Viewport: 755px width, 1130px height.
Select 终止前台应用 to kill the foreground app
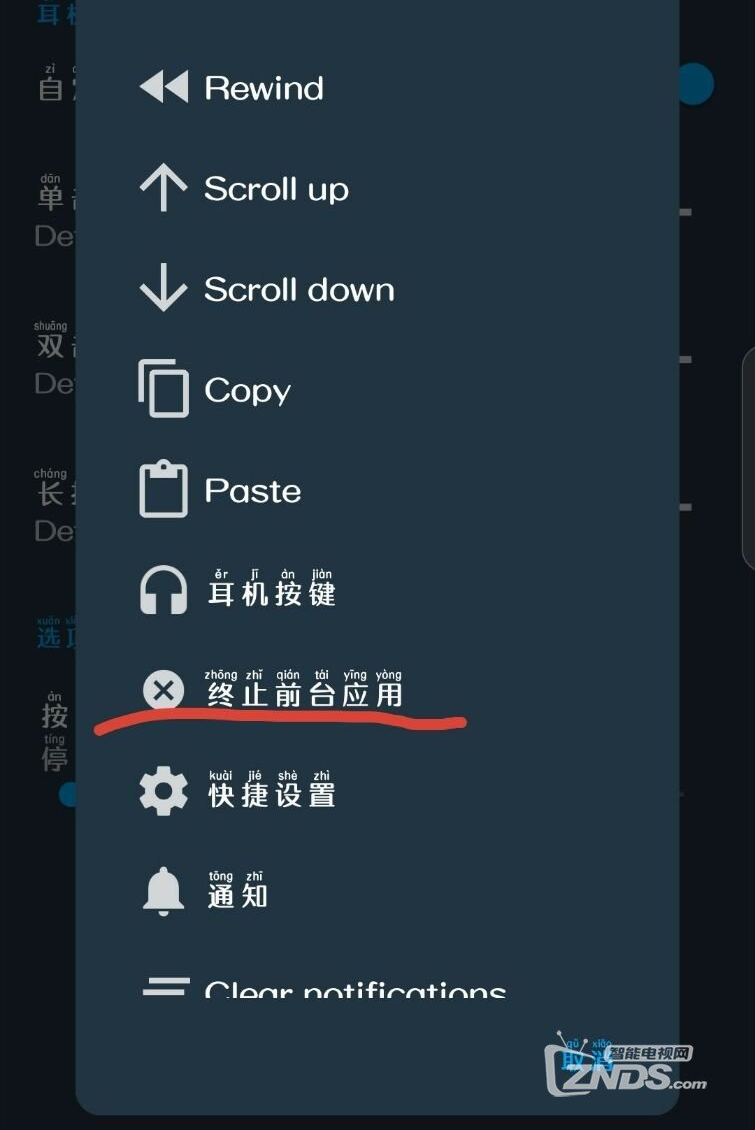coord(303,692)
